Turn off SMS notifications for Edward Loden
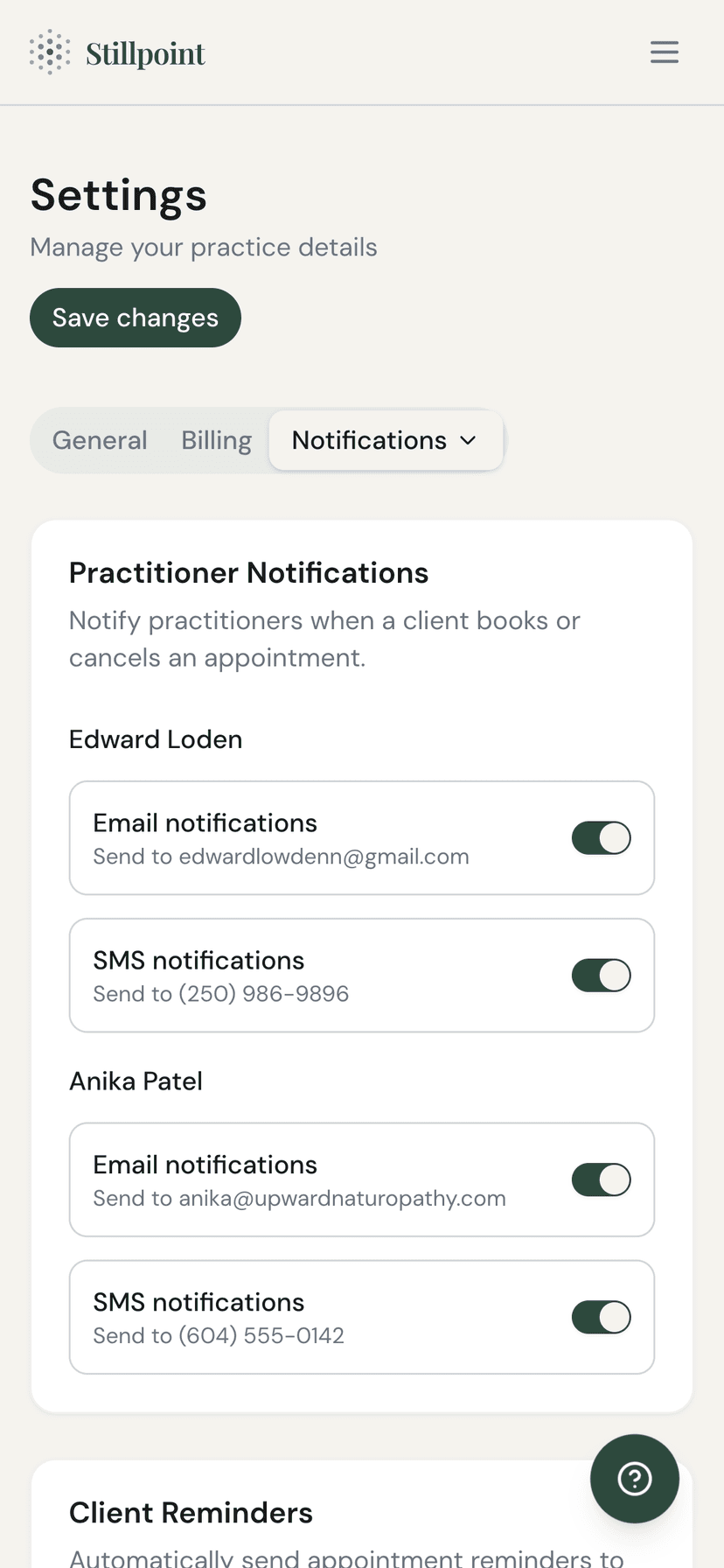 tap(601, 975)
